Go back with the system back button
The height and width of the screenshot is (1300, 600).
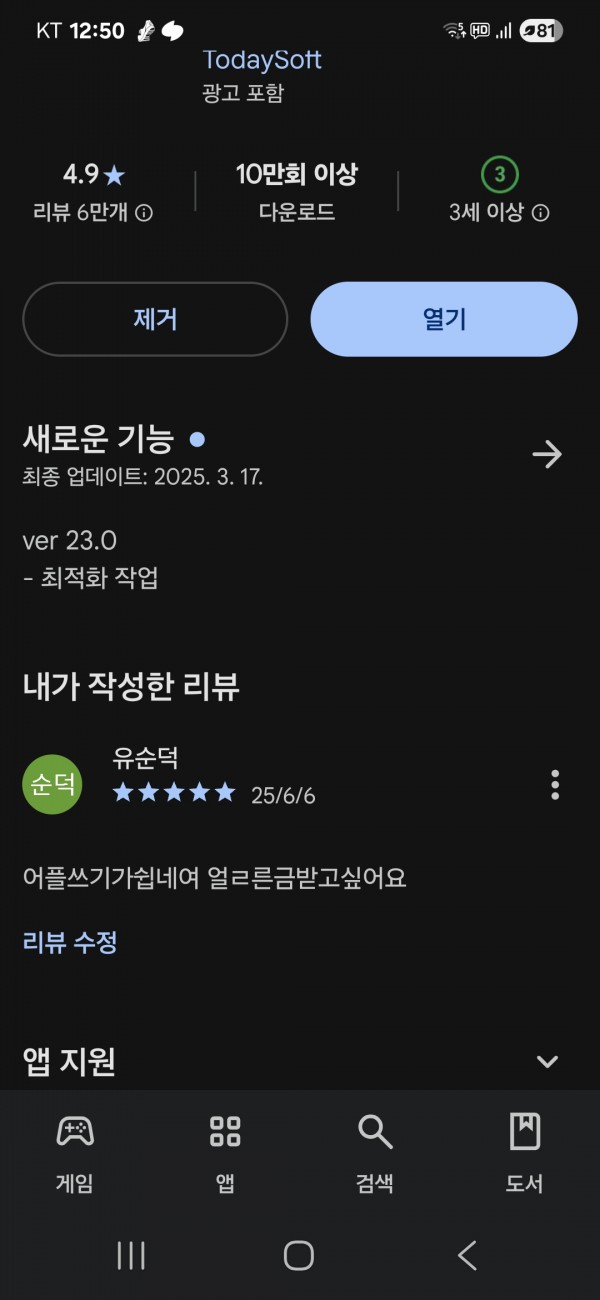point(467,1255)
